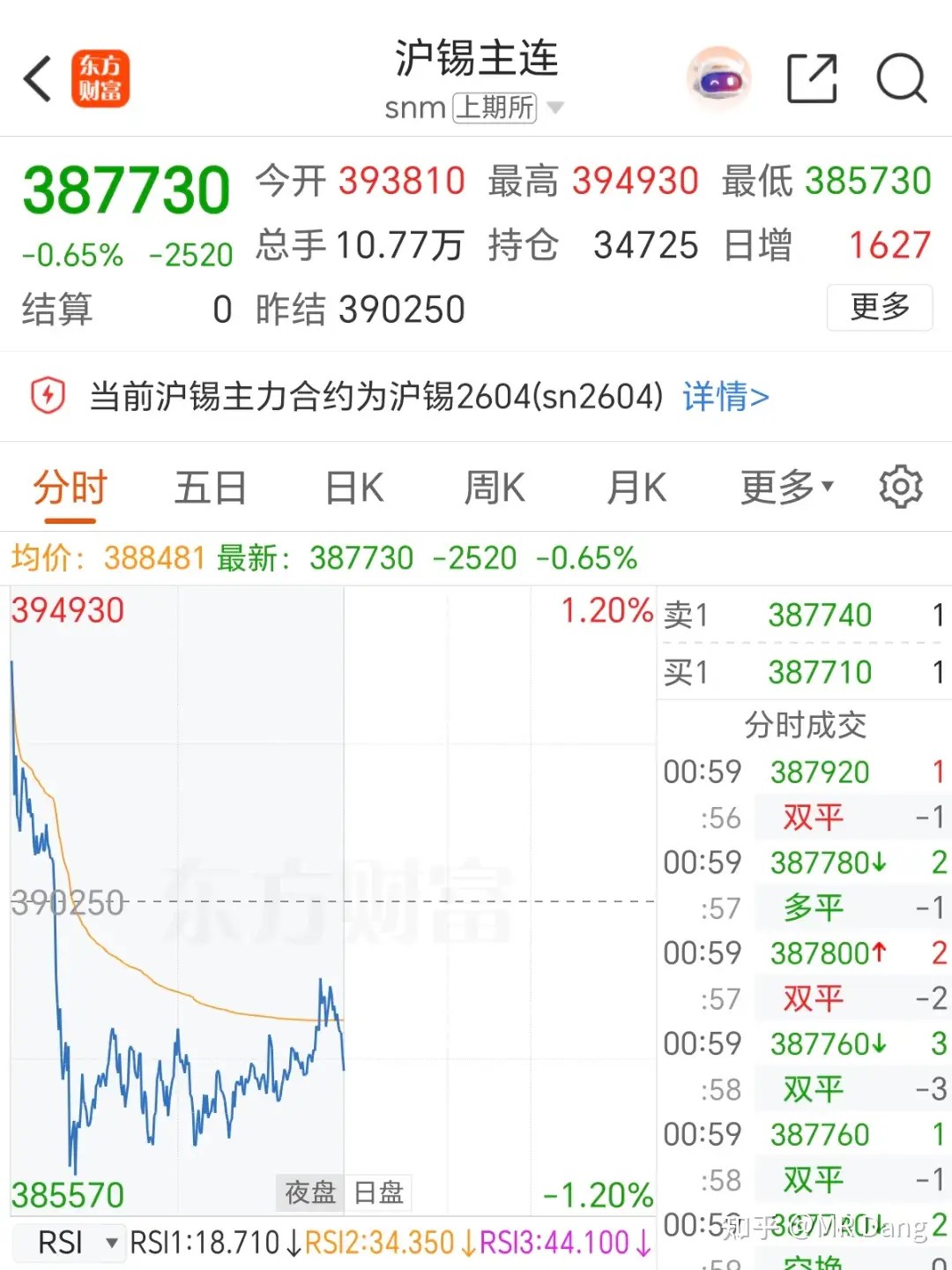Click the 387920 trade entry in 分时成交
952x1270 pixels.
[802, 772]
